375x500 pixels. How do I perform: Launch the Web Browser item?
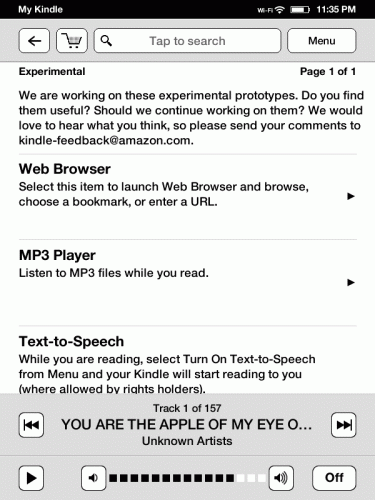click(187, 197)
